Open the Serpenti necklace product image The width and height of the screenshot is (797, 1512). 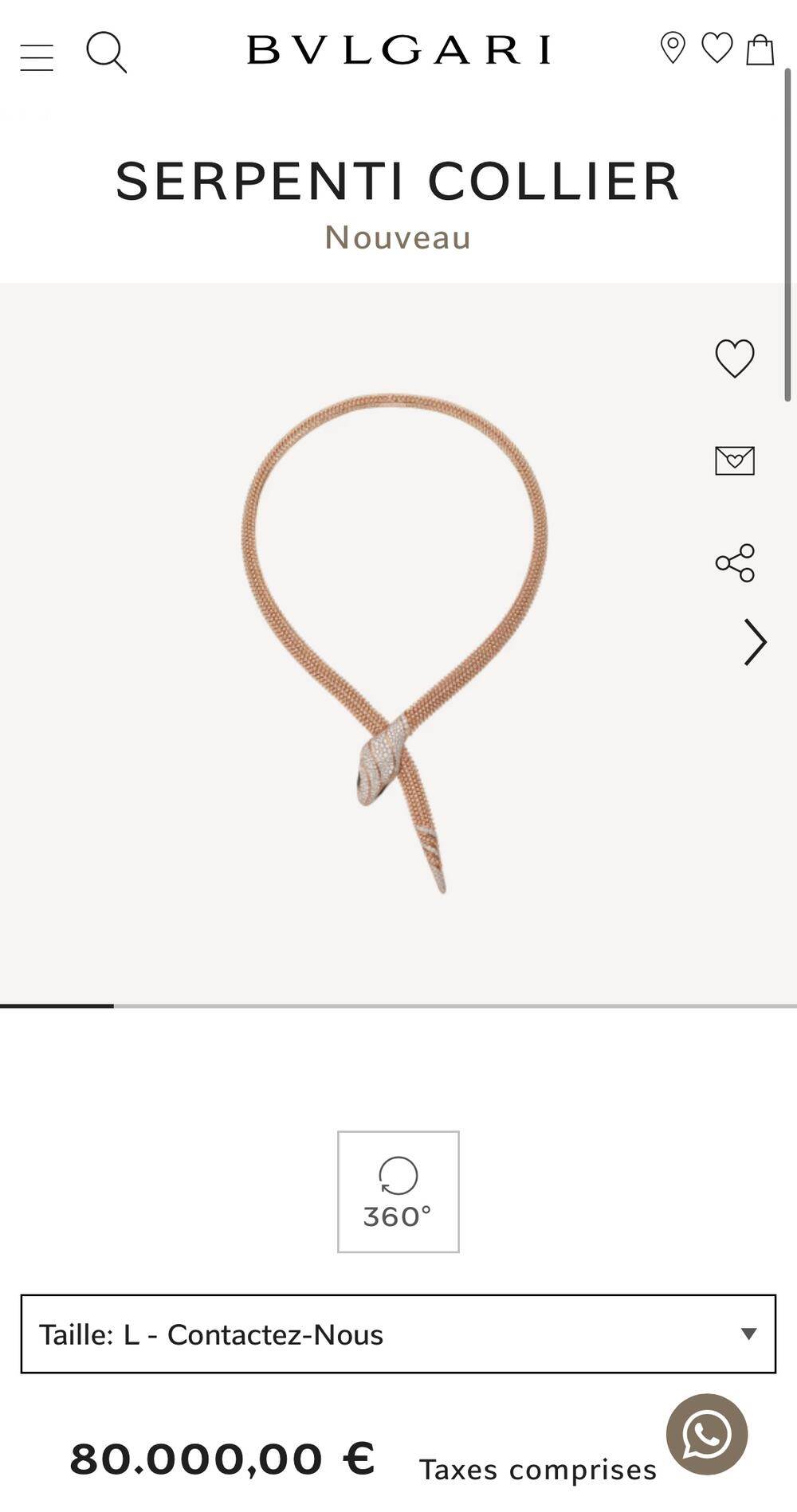(395, 642)
